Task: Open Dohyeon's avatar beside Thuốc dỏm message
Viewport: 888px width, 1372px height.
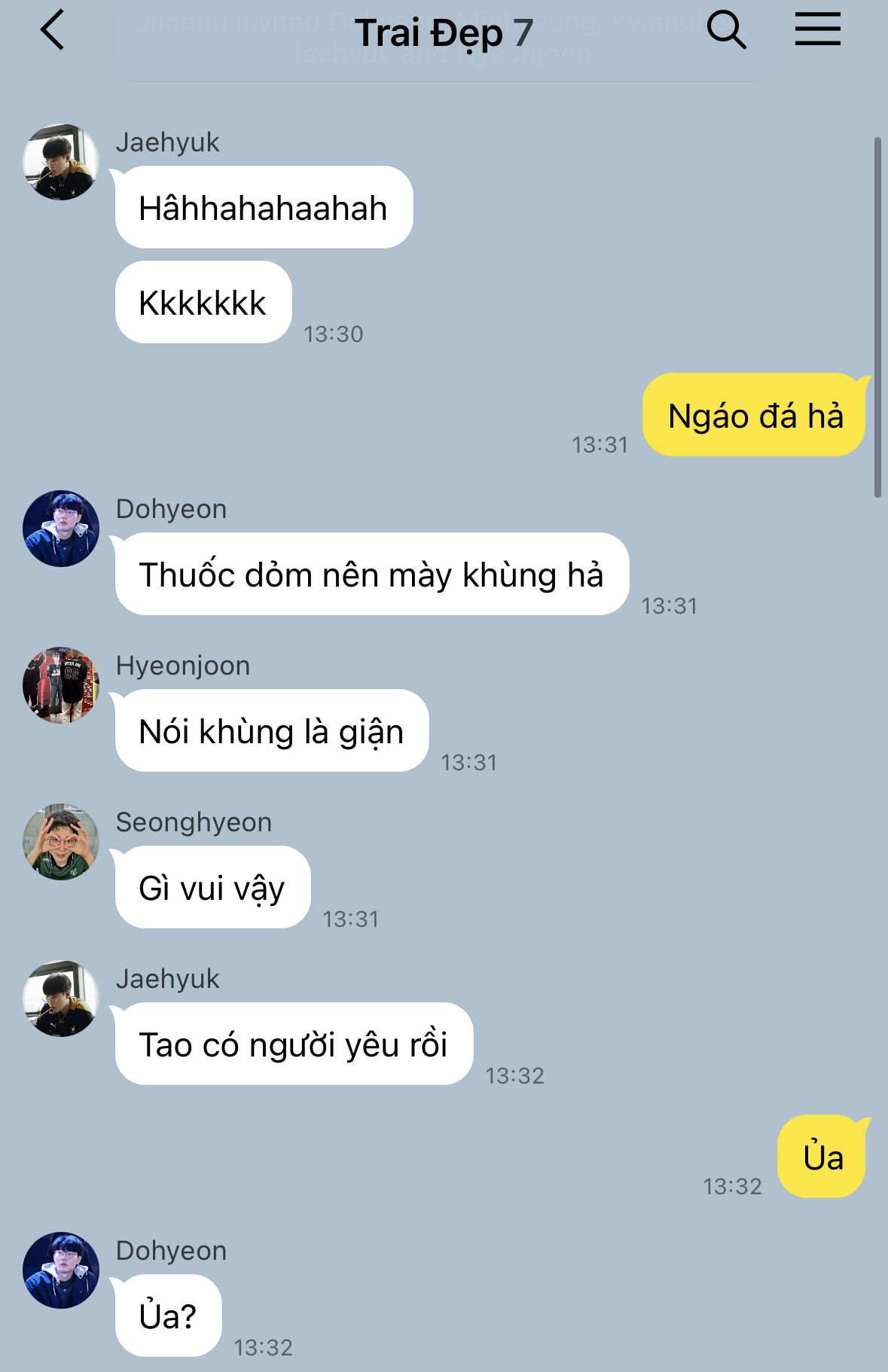Action: coord(61,529)
